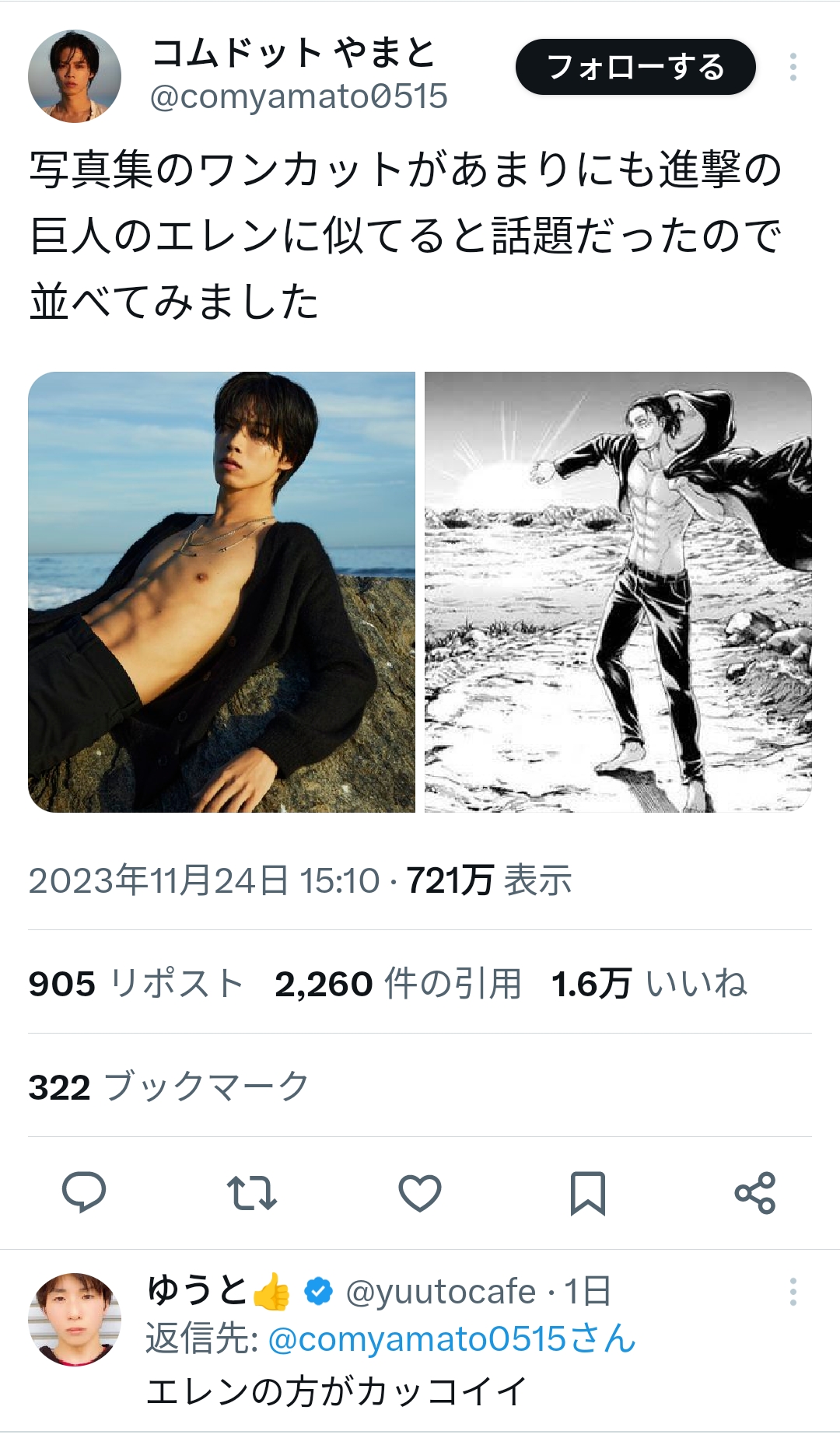The image size is (840, 1438).
Task: Open the @comyamato0515さん mention link
Action: pos(452,1339)
